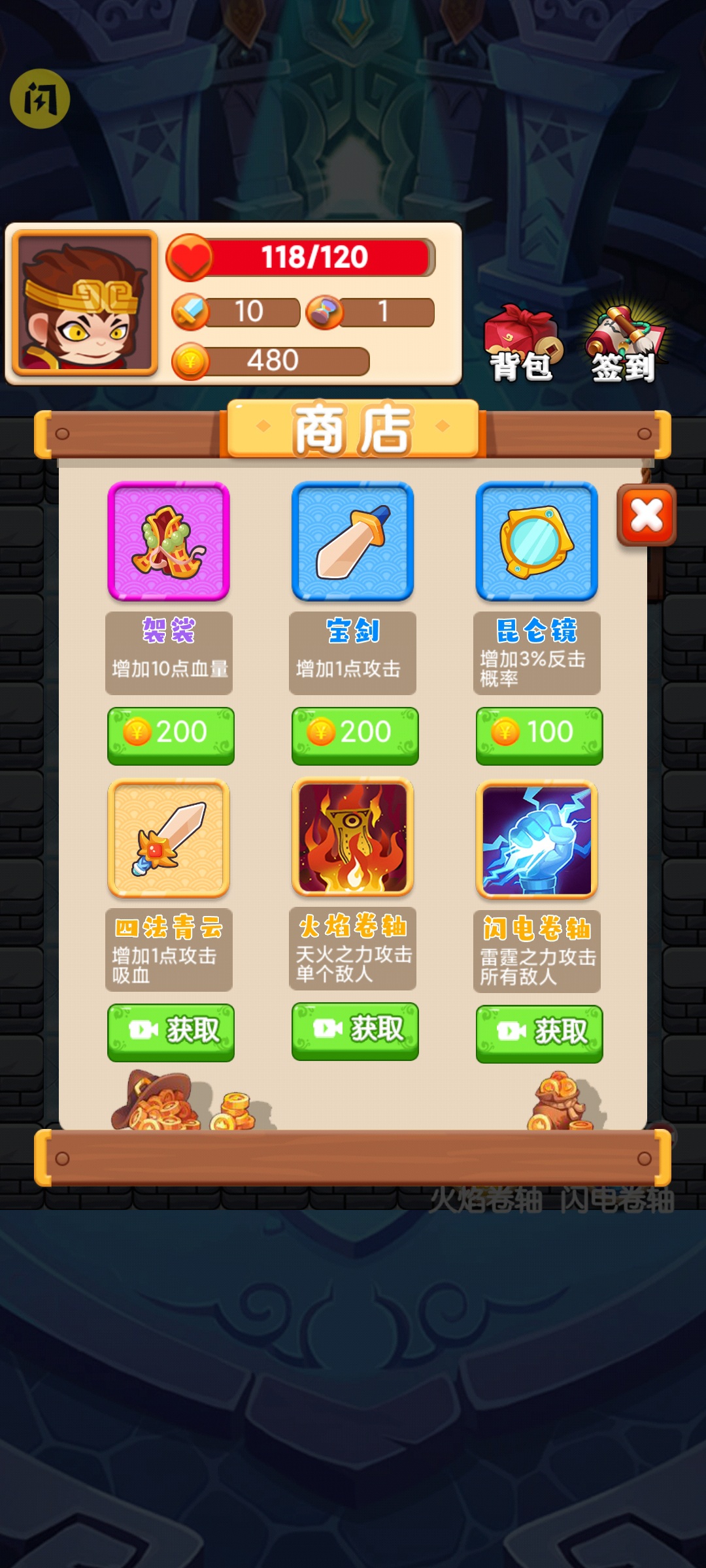Select the 袈裟 cassock item icon
Viewport: 706px width, 1568px height.
point(171,541)
